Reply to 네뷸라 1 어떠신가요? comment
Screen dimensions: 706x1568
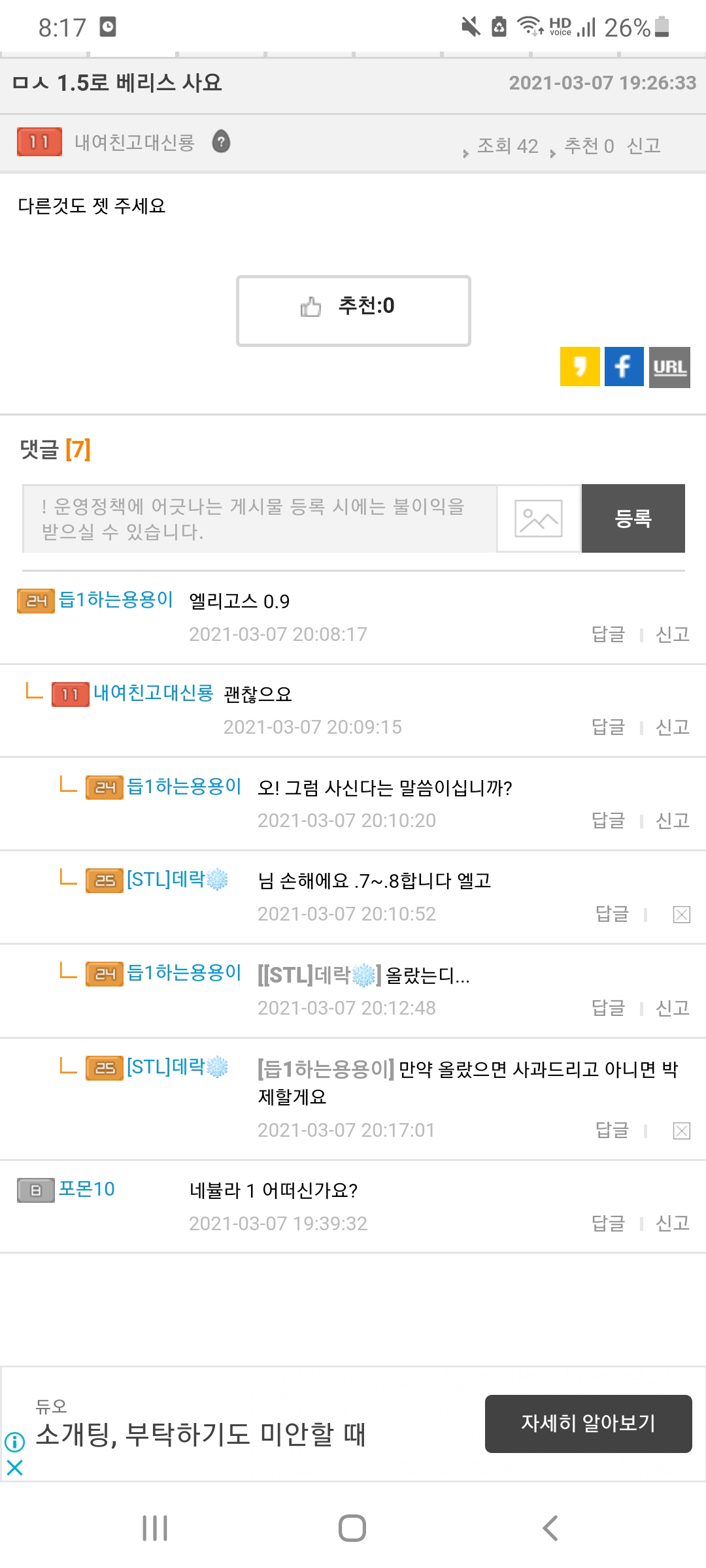point(608,1223)
